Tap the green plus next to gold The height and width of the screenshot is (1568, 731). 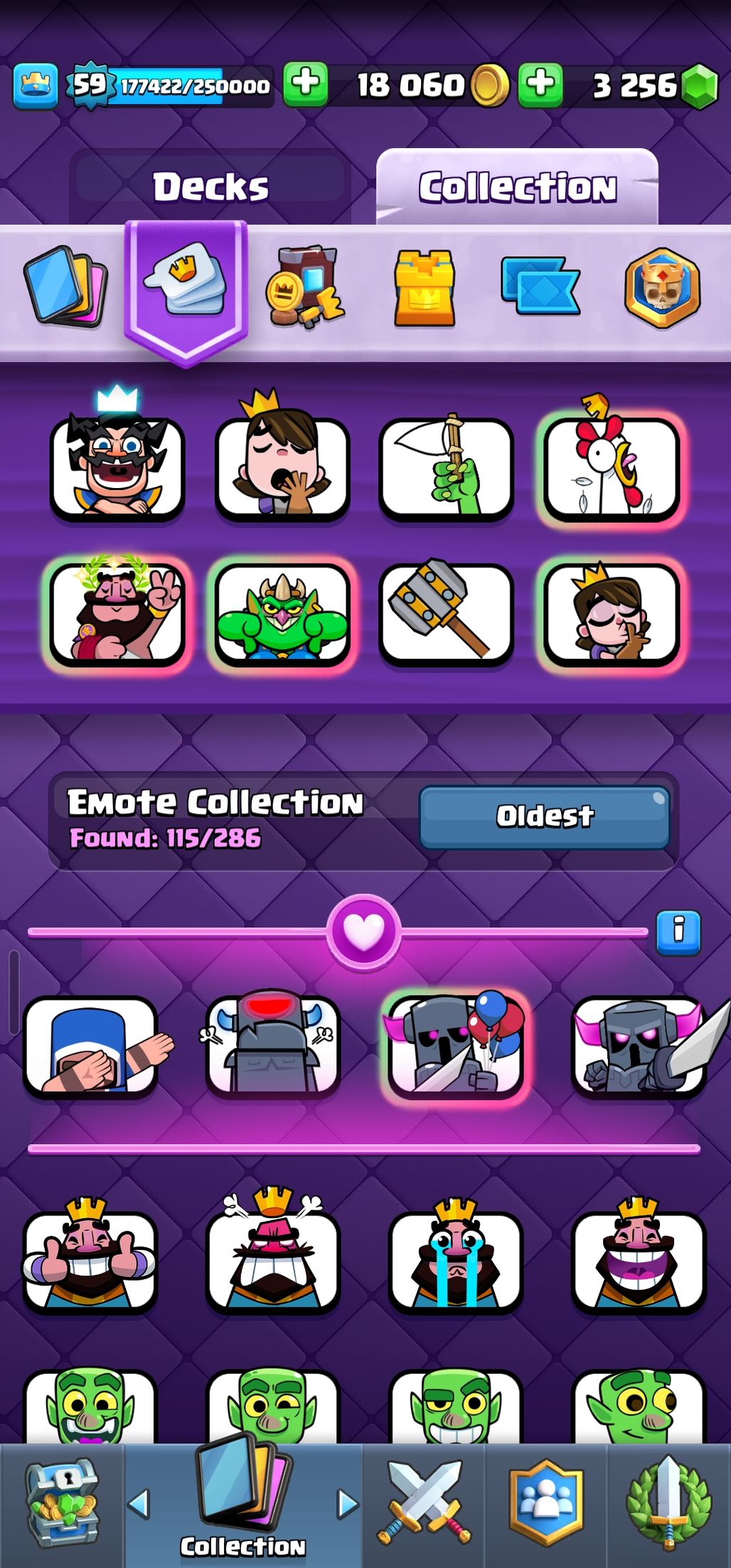(x=306, y=84)
